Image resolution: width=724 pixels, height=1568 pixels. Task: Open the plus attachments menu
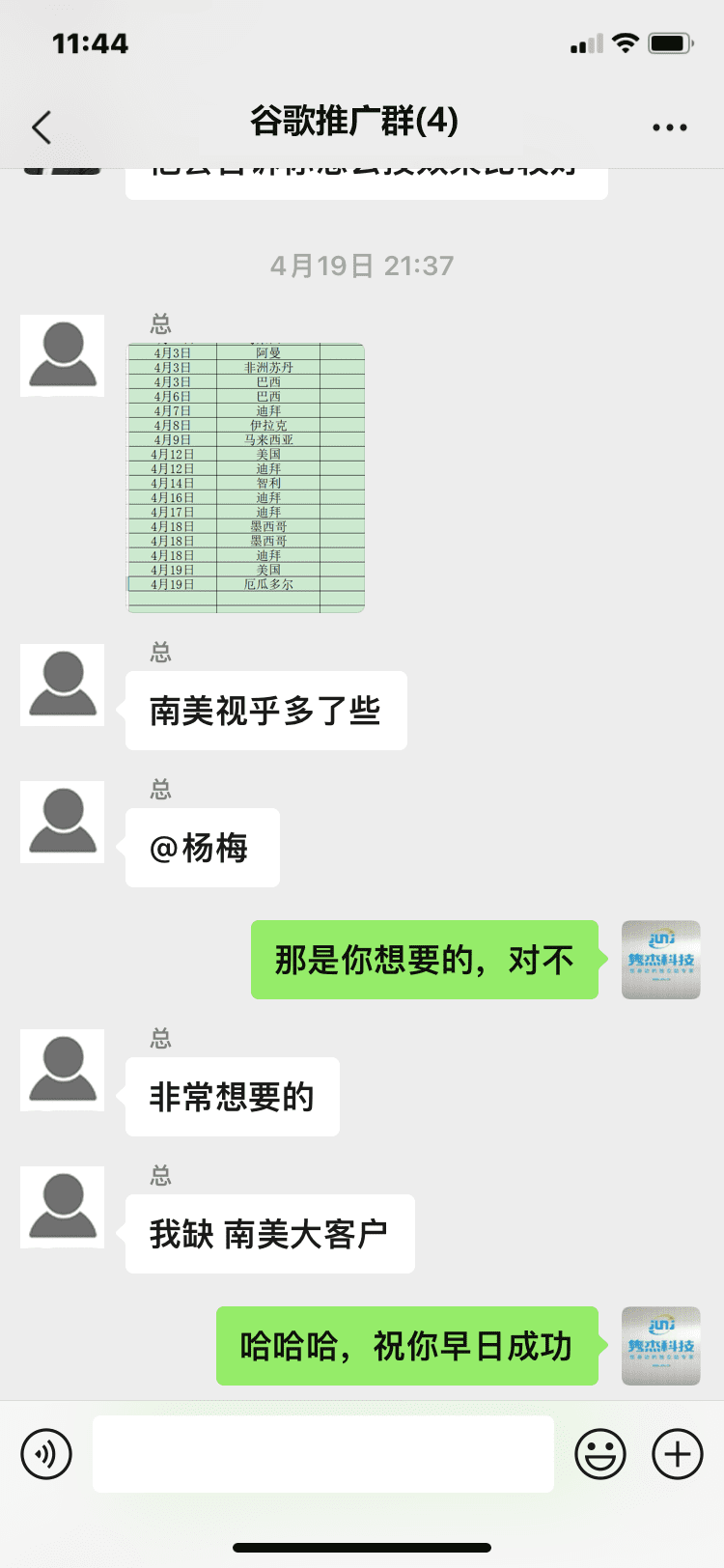pyautogui.click(x=678, y=1453)
